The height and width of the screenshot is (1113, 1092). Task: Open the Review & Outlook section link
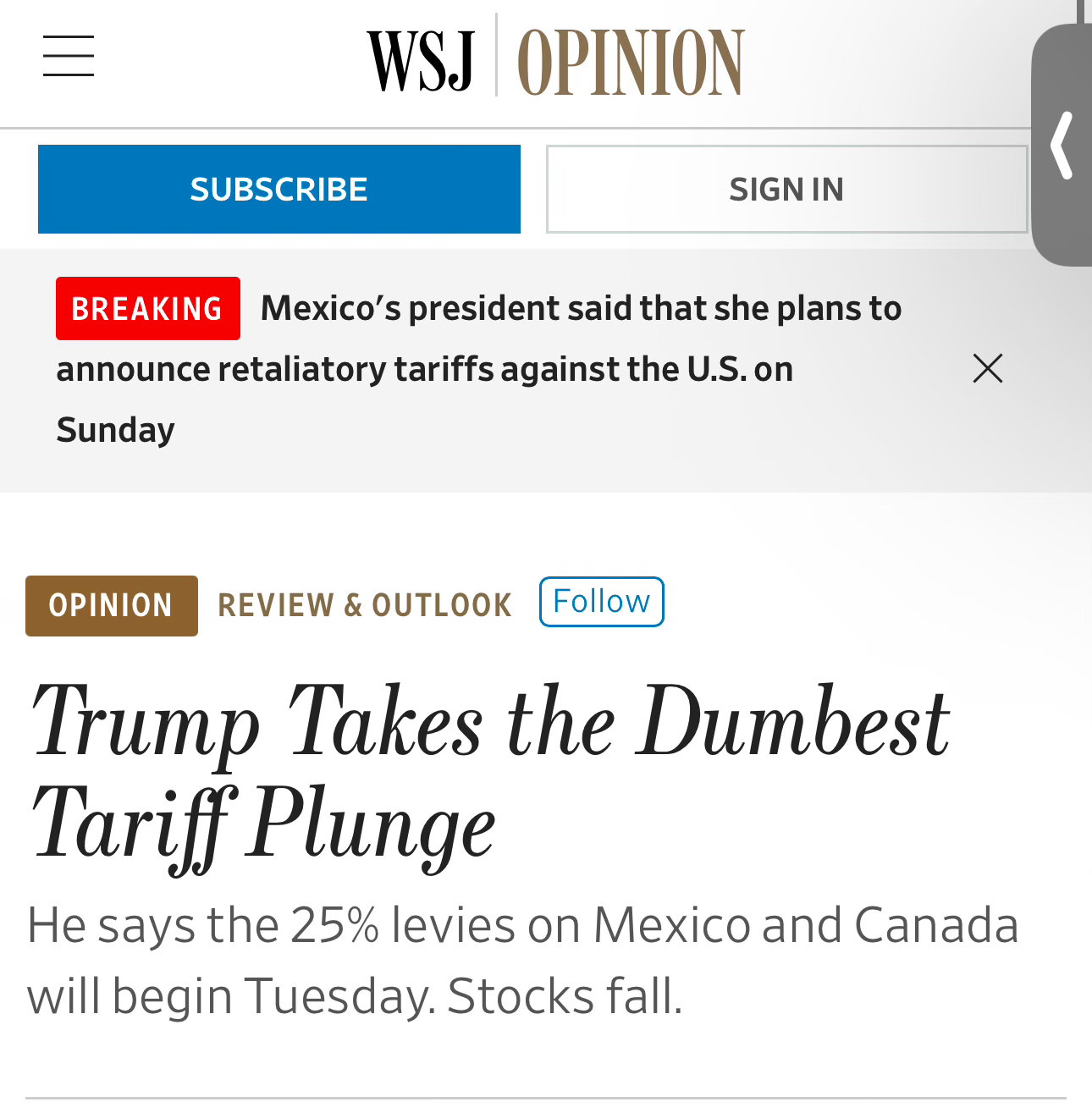(x=365, y=606)
